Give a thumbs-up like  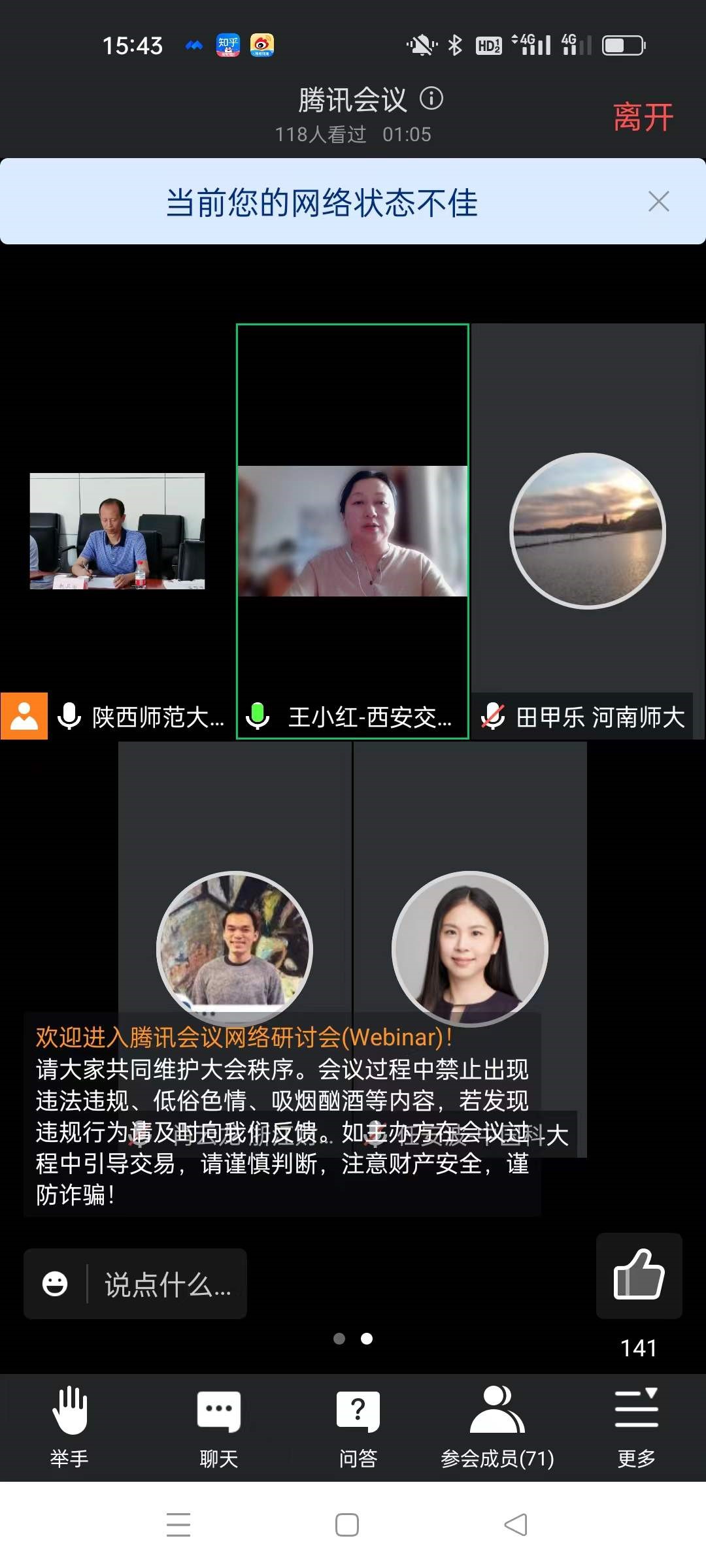[x=639, y=1275]
